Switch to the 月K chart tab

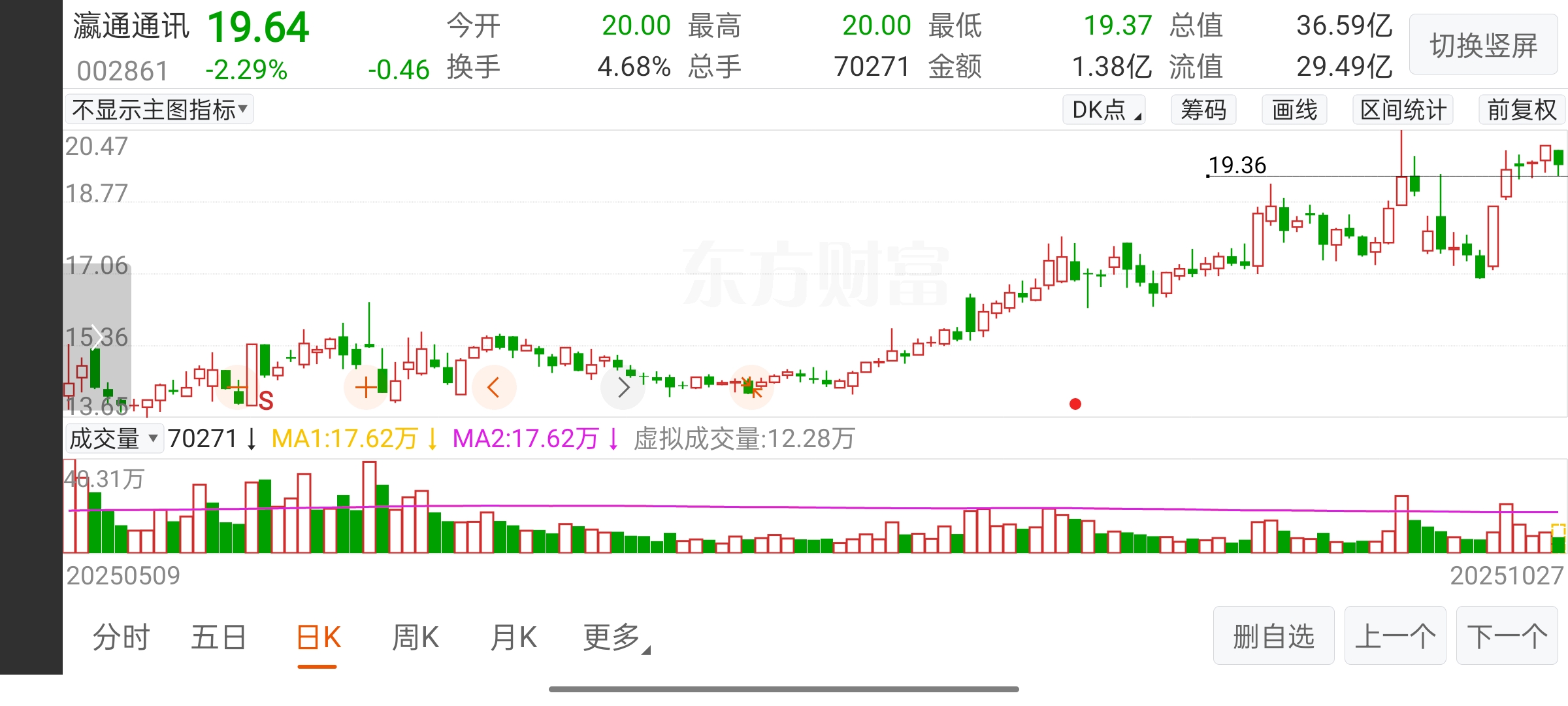click(514, 637)
